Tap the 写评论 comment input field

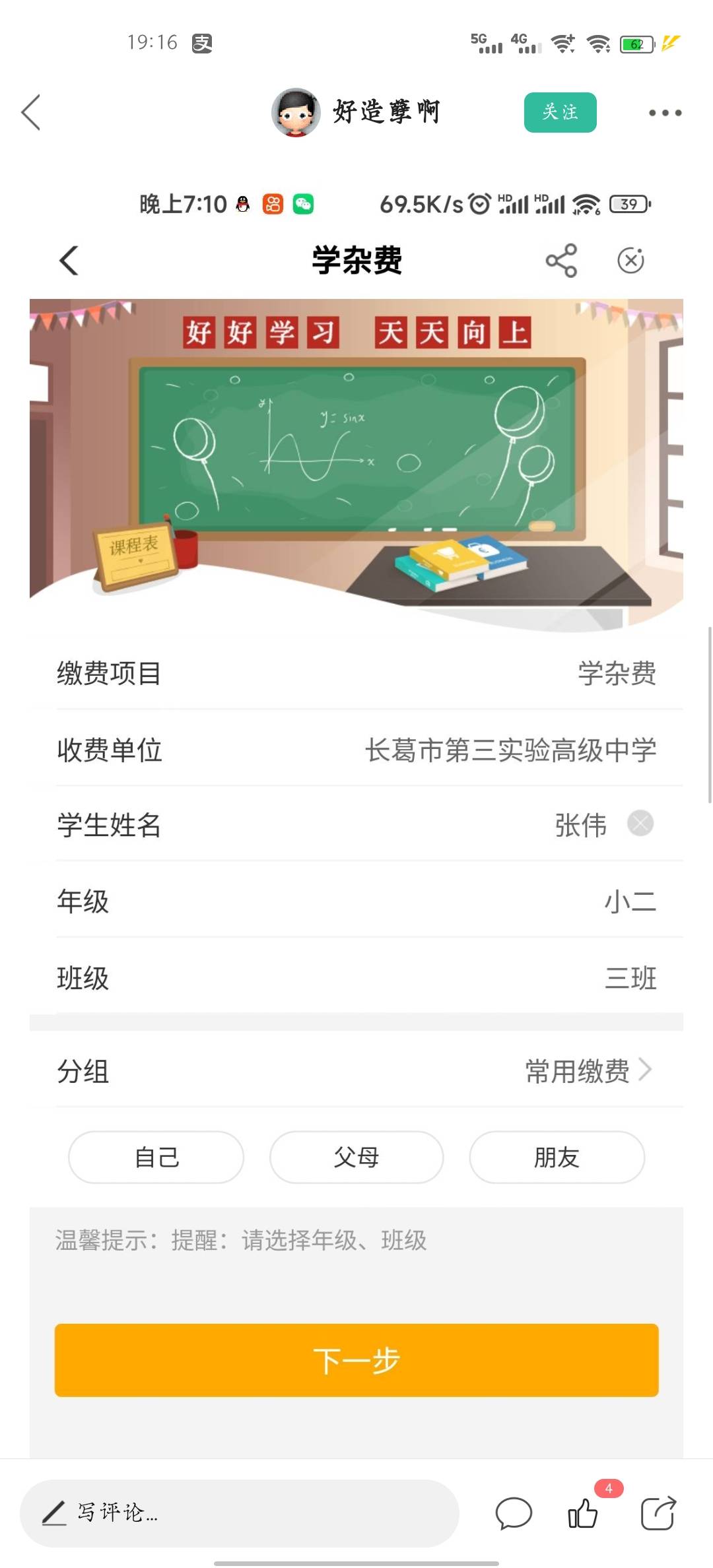tap(239, 1513)
